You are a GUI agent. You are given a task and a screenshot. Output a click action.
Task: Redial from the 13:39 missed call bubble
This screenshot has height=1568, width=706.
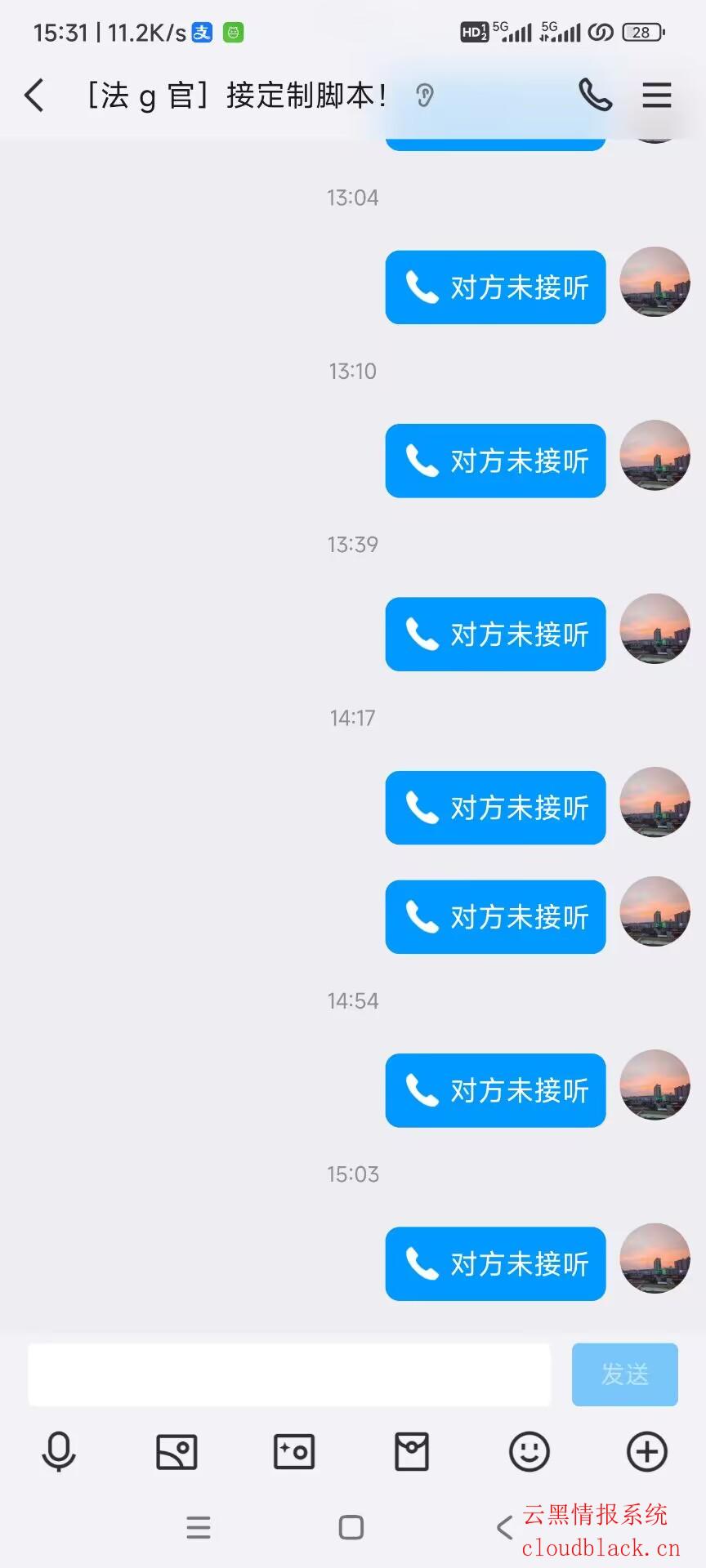[x=495, y=635]
